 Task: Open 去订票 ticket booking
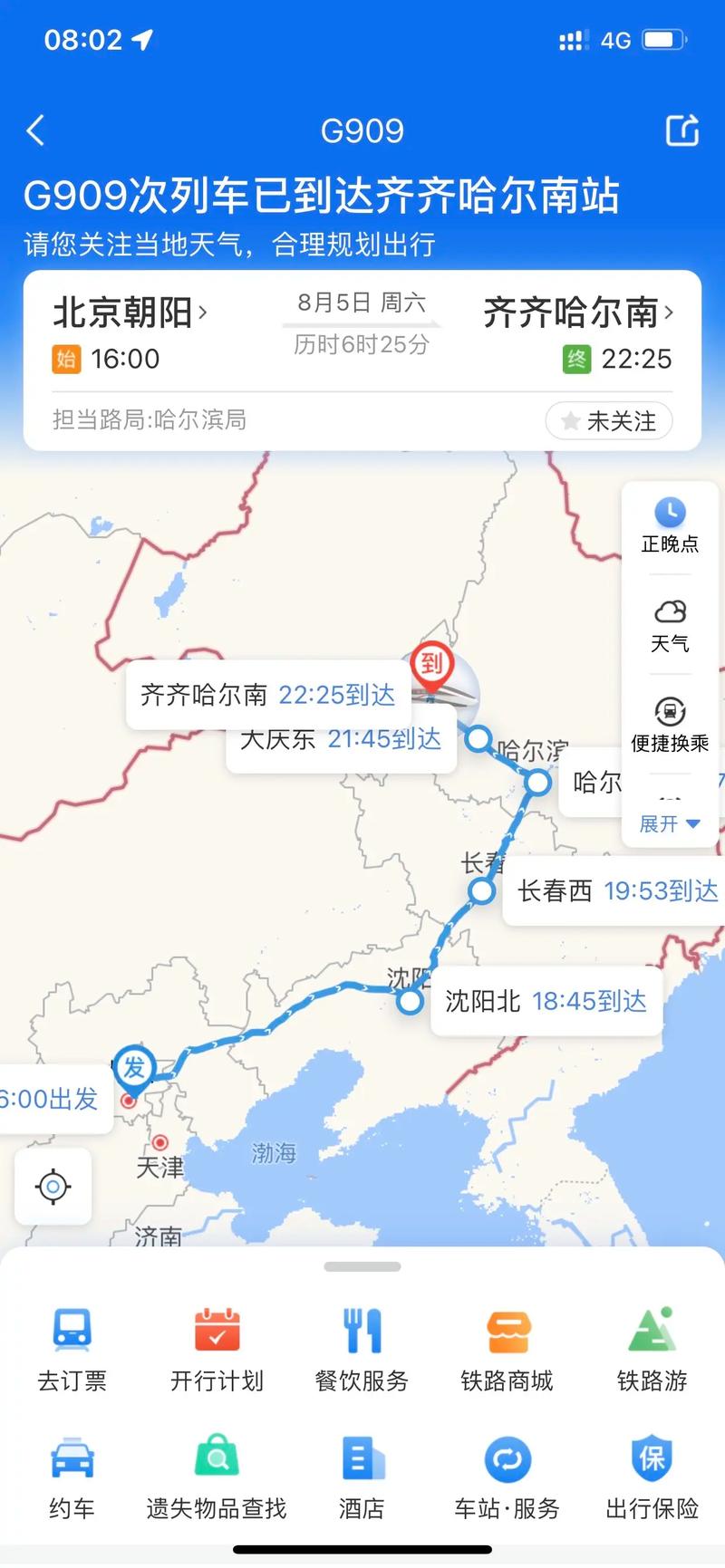pyautogui.click(x=72, y=1350)
